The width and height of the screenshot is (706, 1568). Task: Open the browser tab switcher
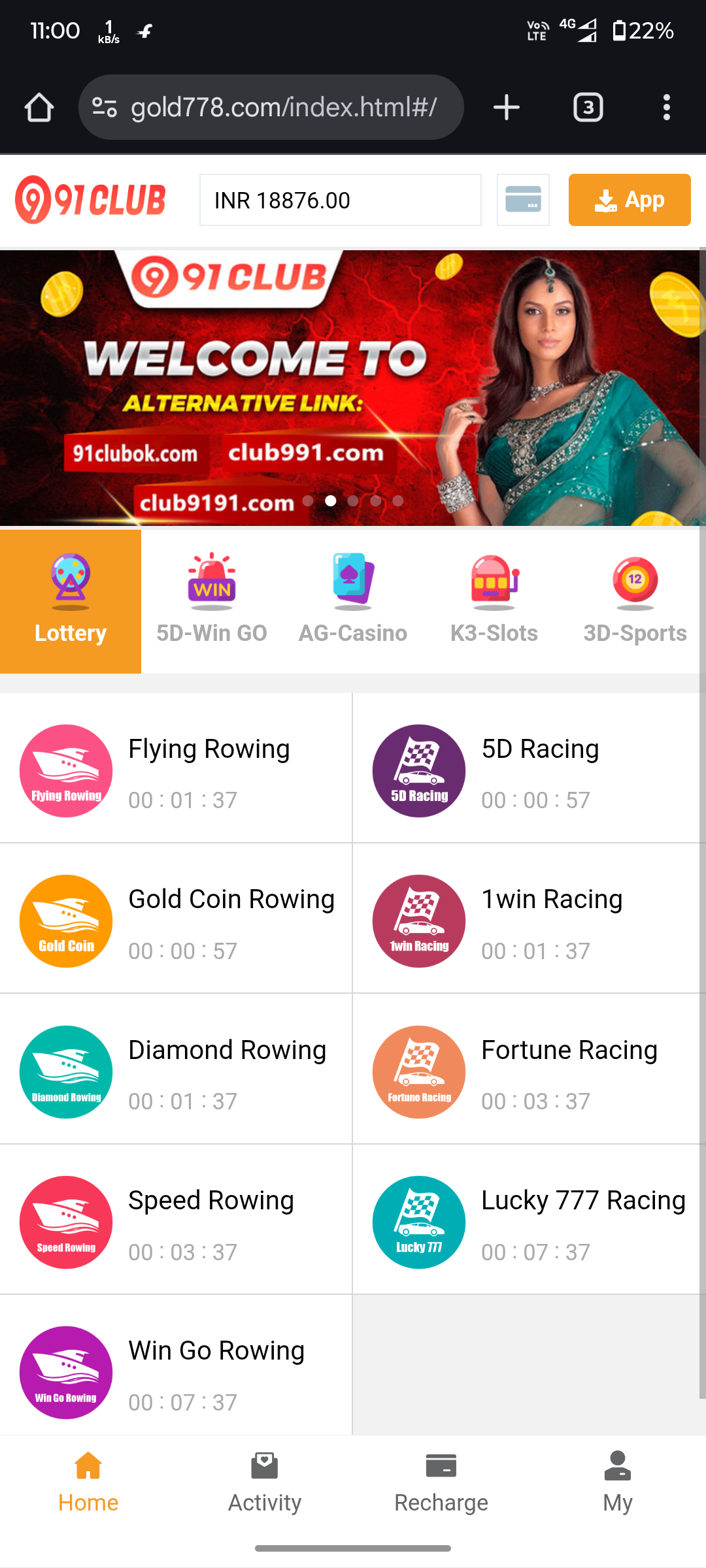click(x=588, y=107)
